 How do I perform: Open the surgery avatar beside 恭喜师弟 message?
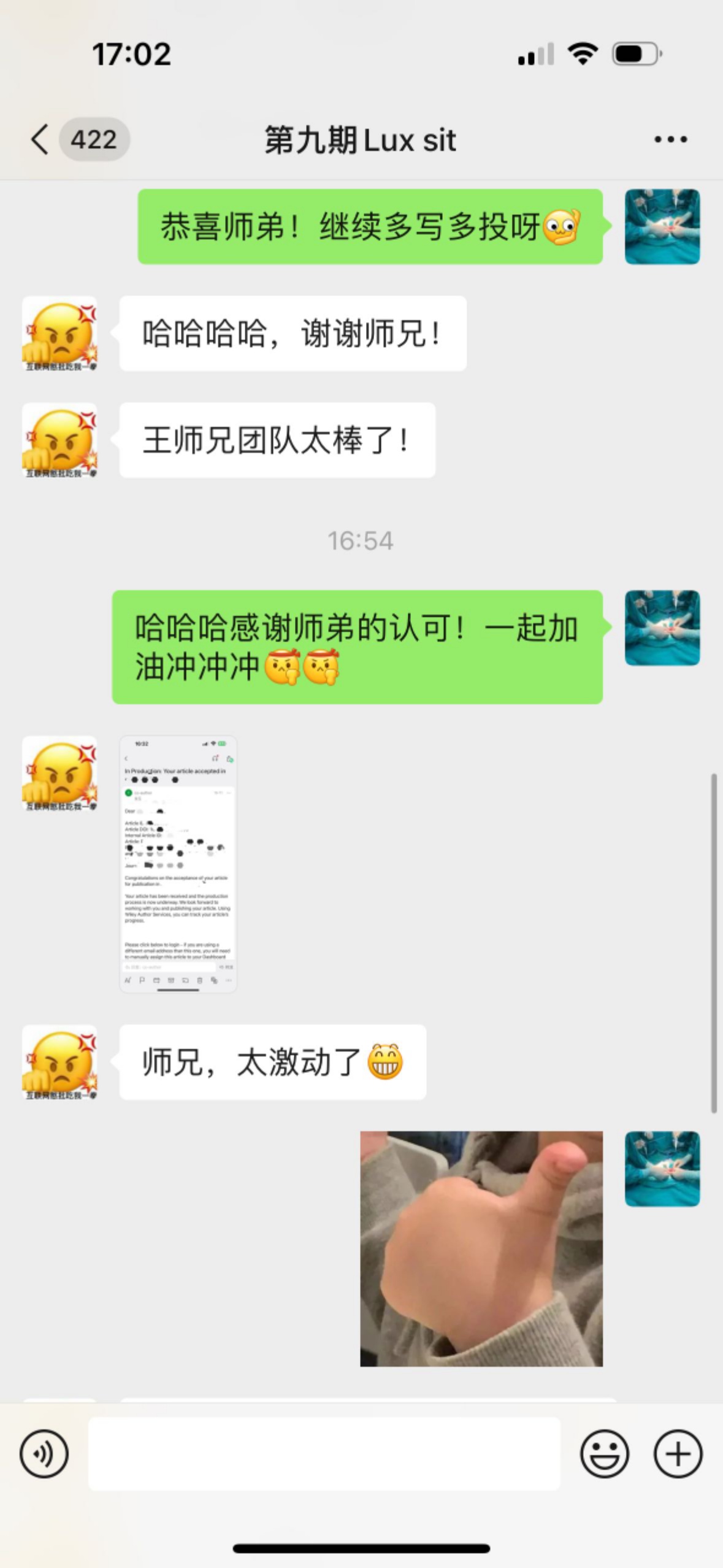point(662,226)
